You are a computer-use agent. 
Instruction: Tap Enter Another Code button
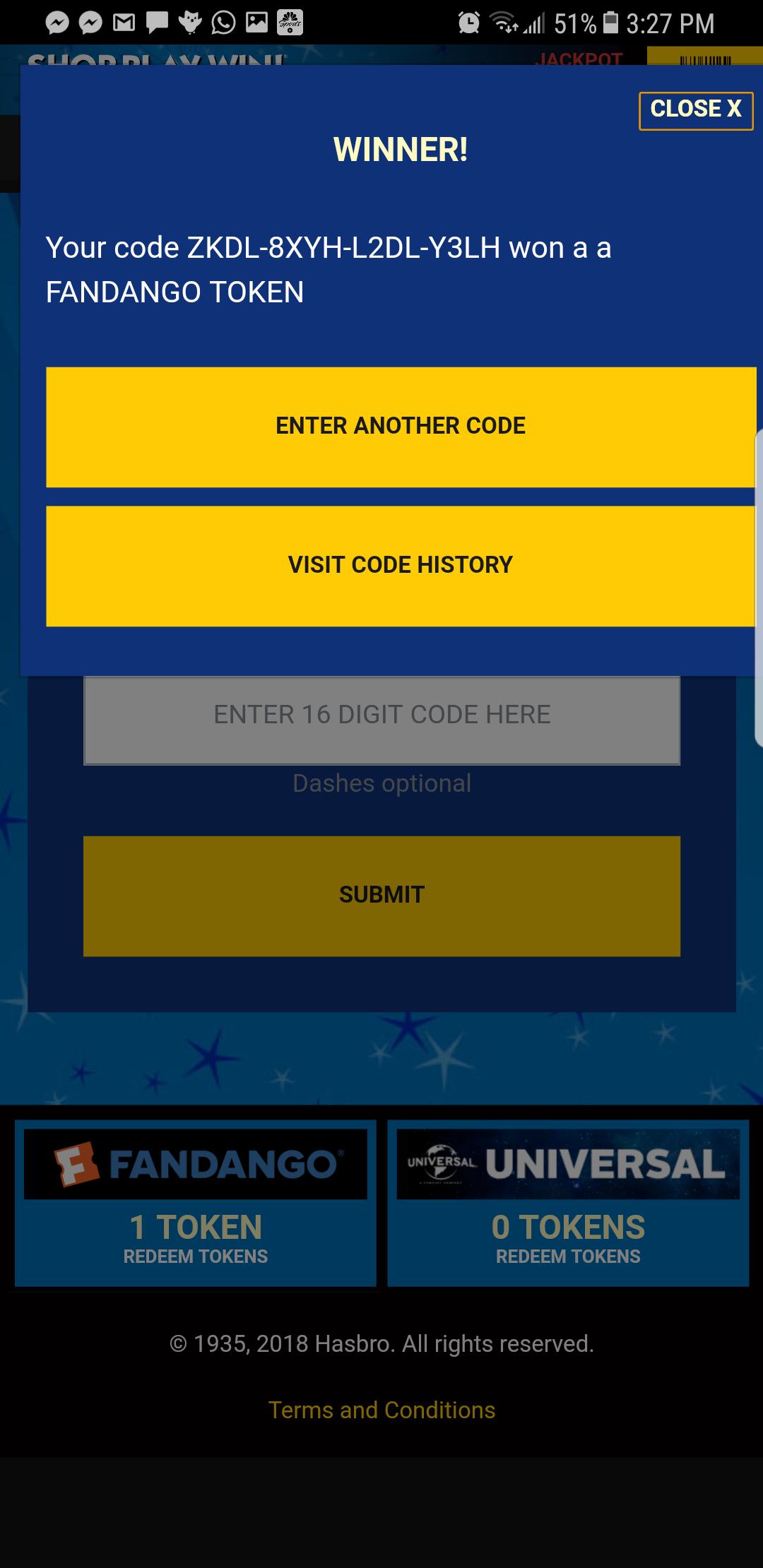tap(401, 427)
